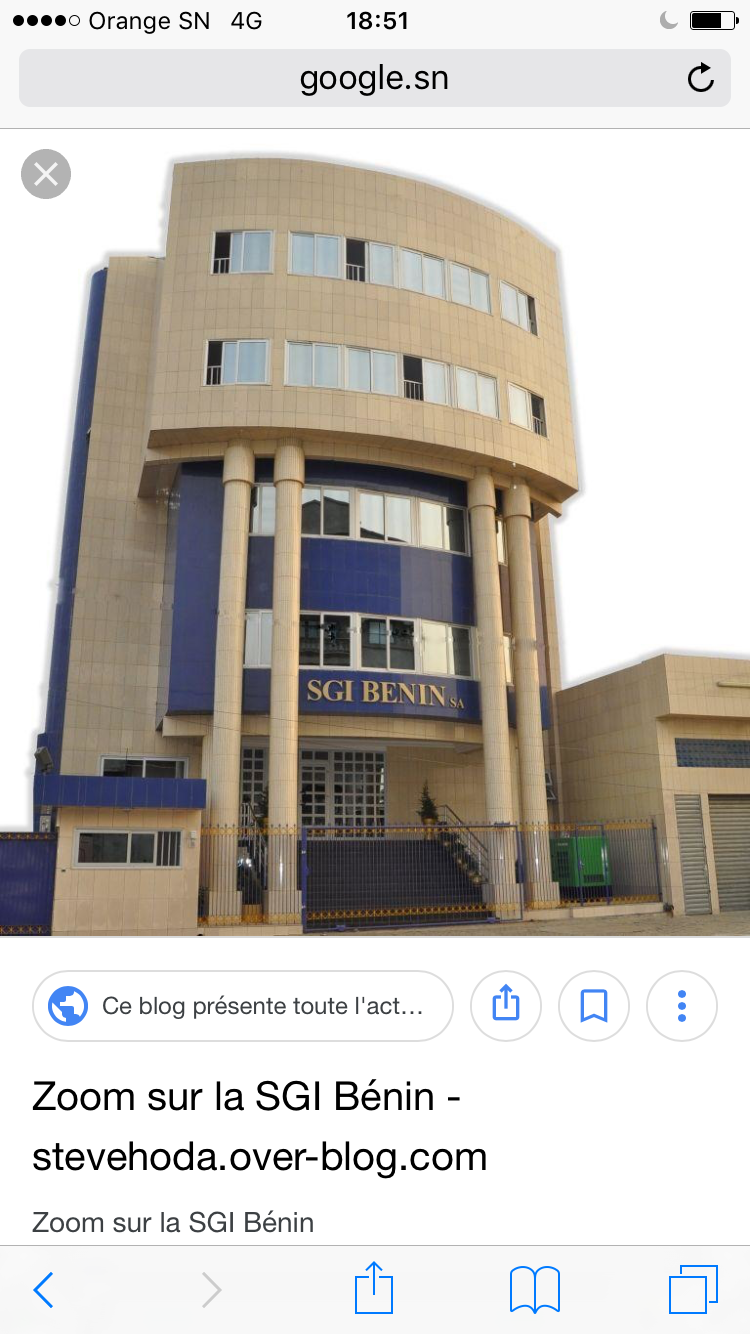Tap the google.sn address bar
The width and height of the screenshot is (750, 1334).
374,78
